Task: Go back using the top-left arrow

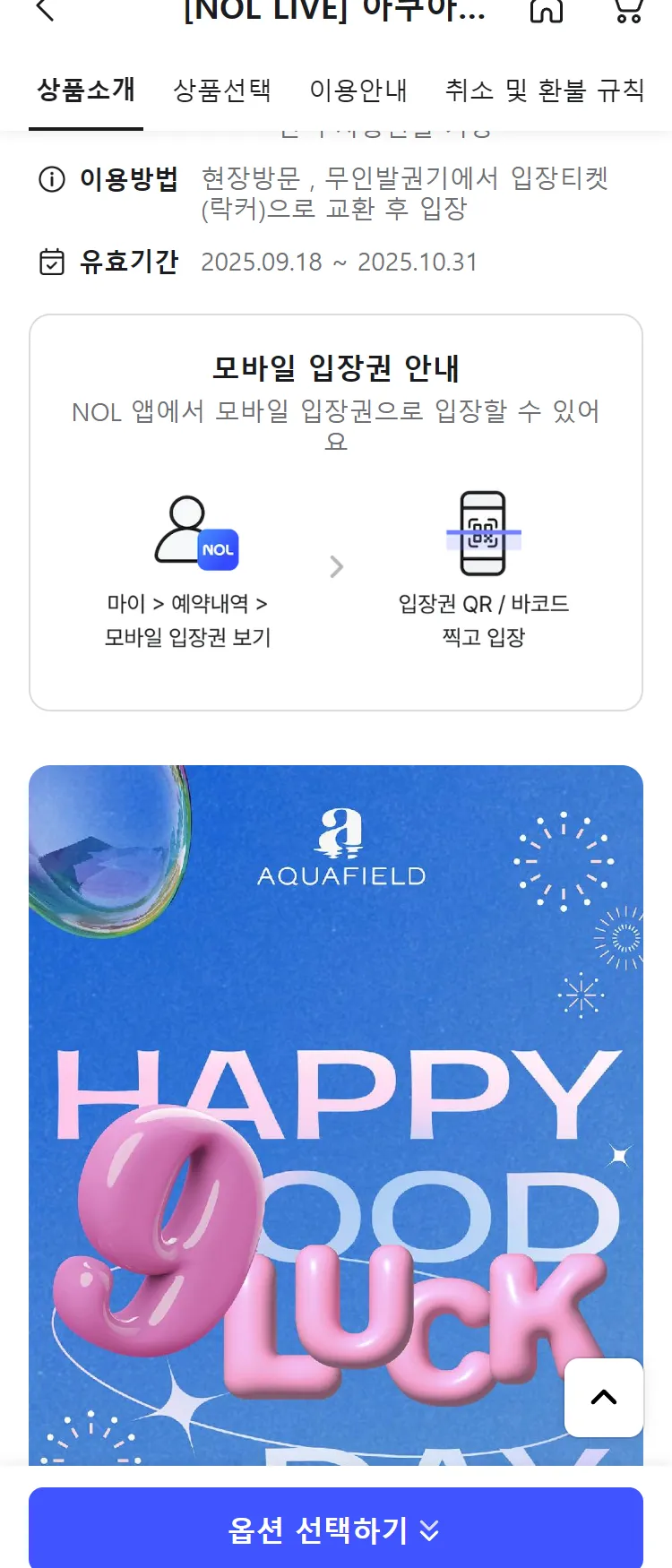Action: click(45, 11)
